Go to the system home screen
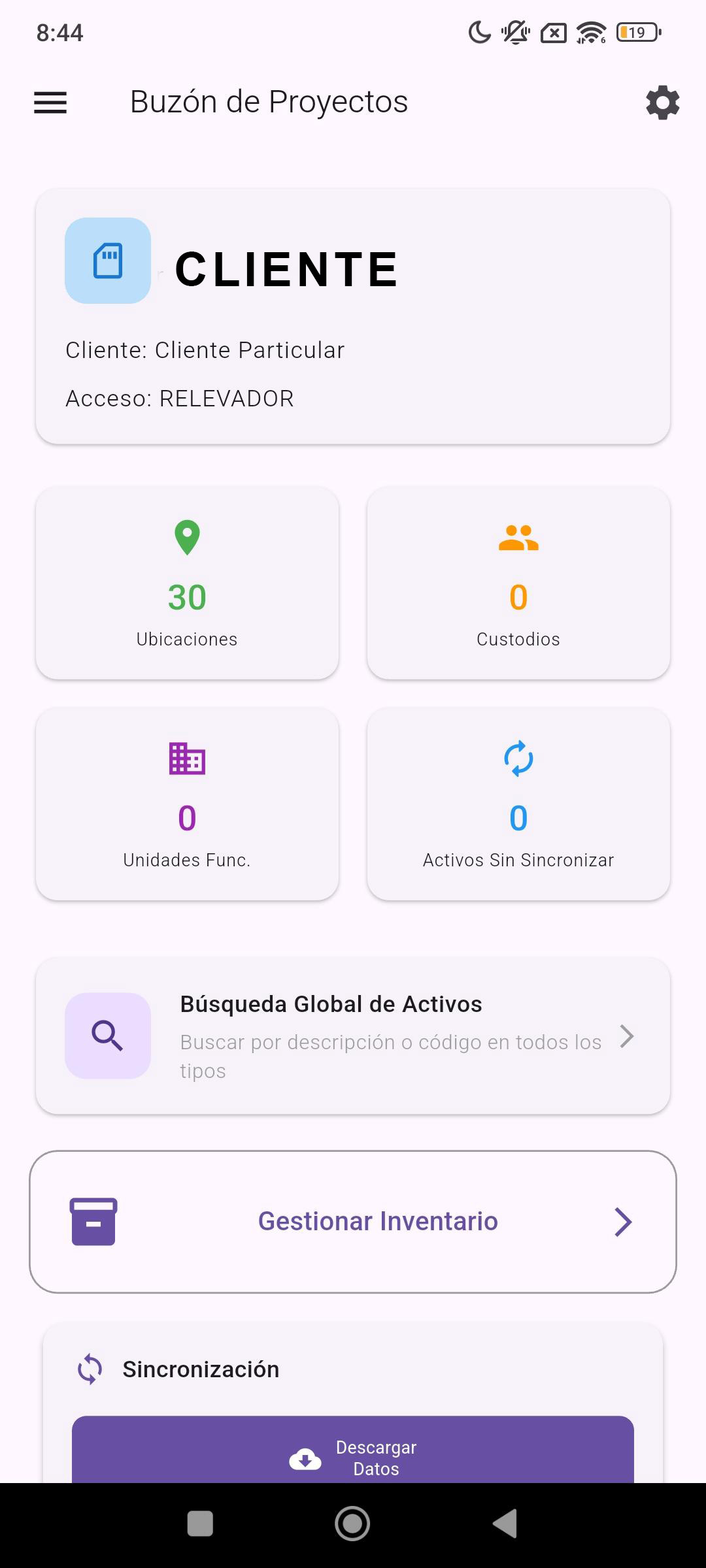This screenshot has height=1568, width=706. click(x=352, y=1524)
